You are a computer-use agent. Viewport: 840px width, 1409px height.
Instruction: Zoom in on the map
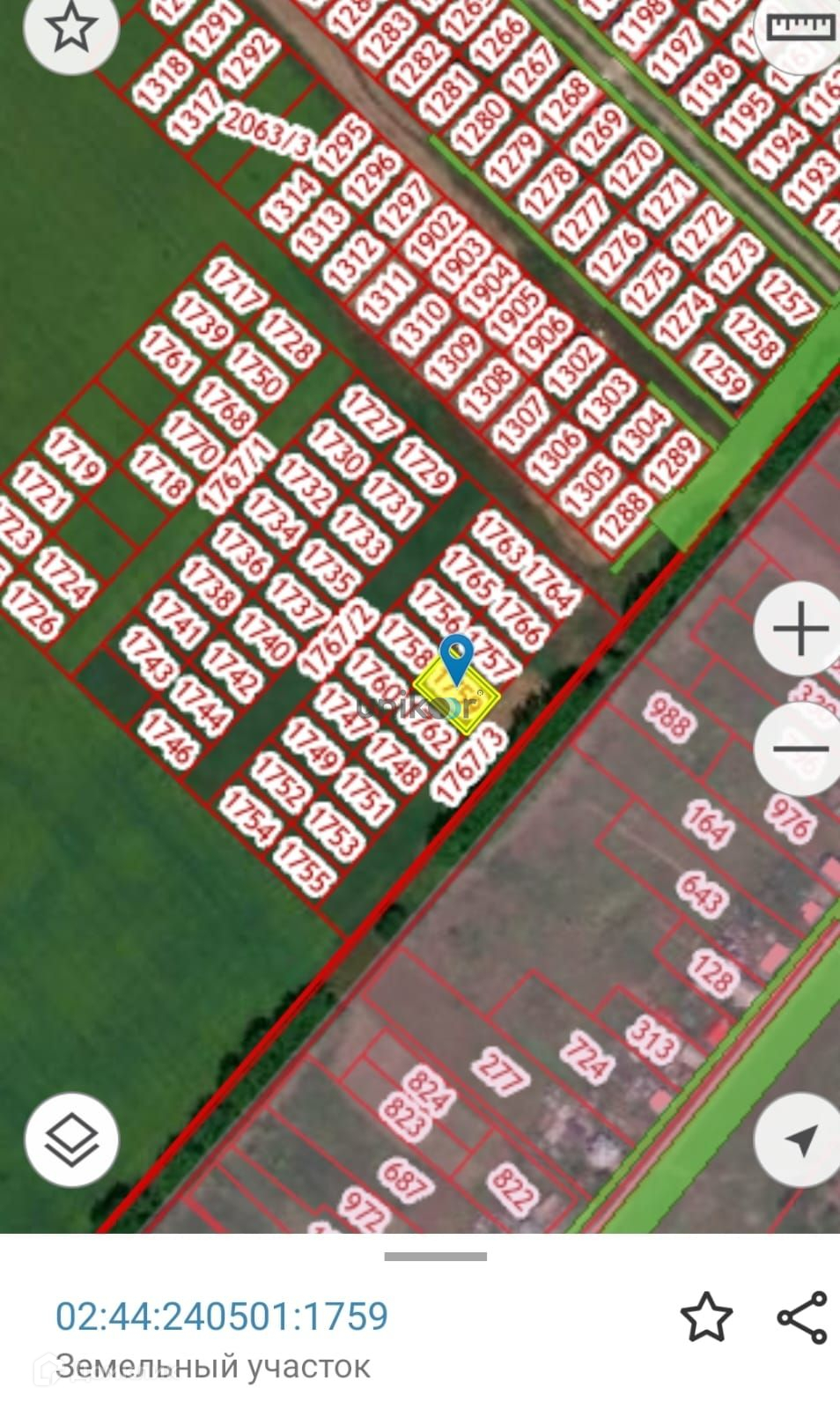tap(799, 629)
